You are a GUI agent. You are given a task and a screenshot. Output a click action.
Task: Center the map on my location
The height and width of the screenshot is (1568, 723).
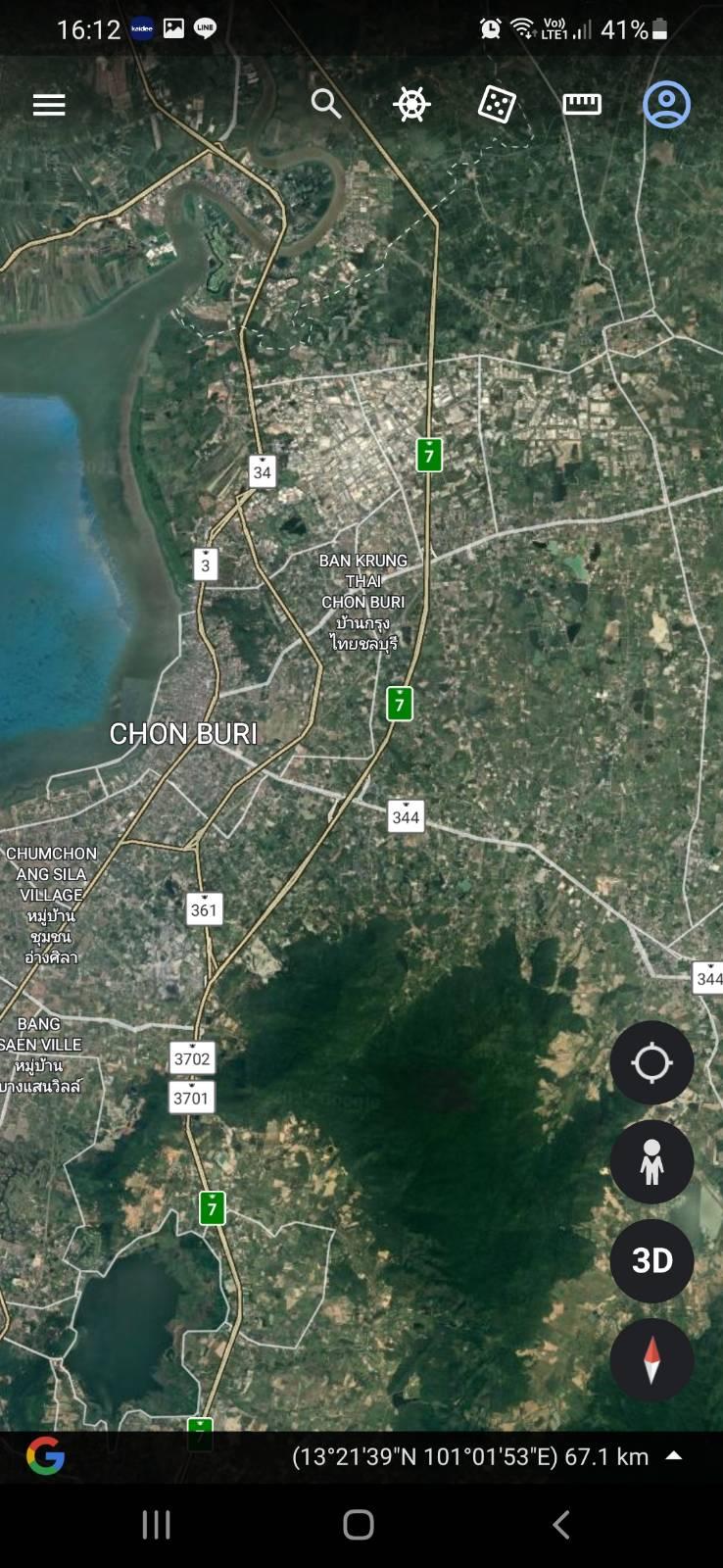click(651, 1063)
